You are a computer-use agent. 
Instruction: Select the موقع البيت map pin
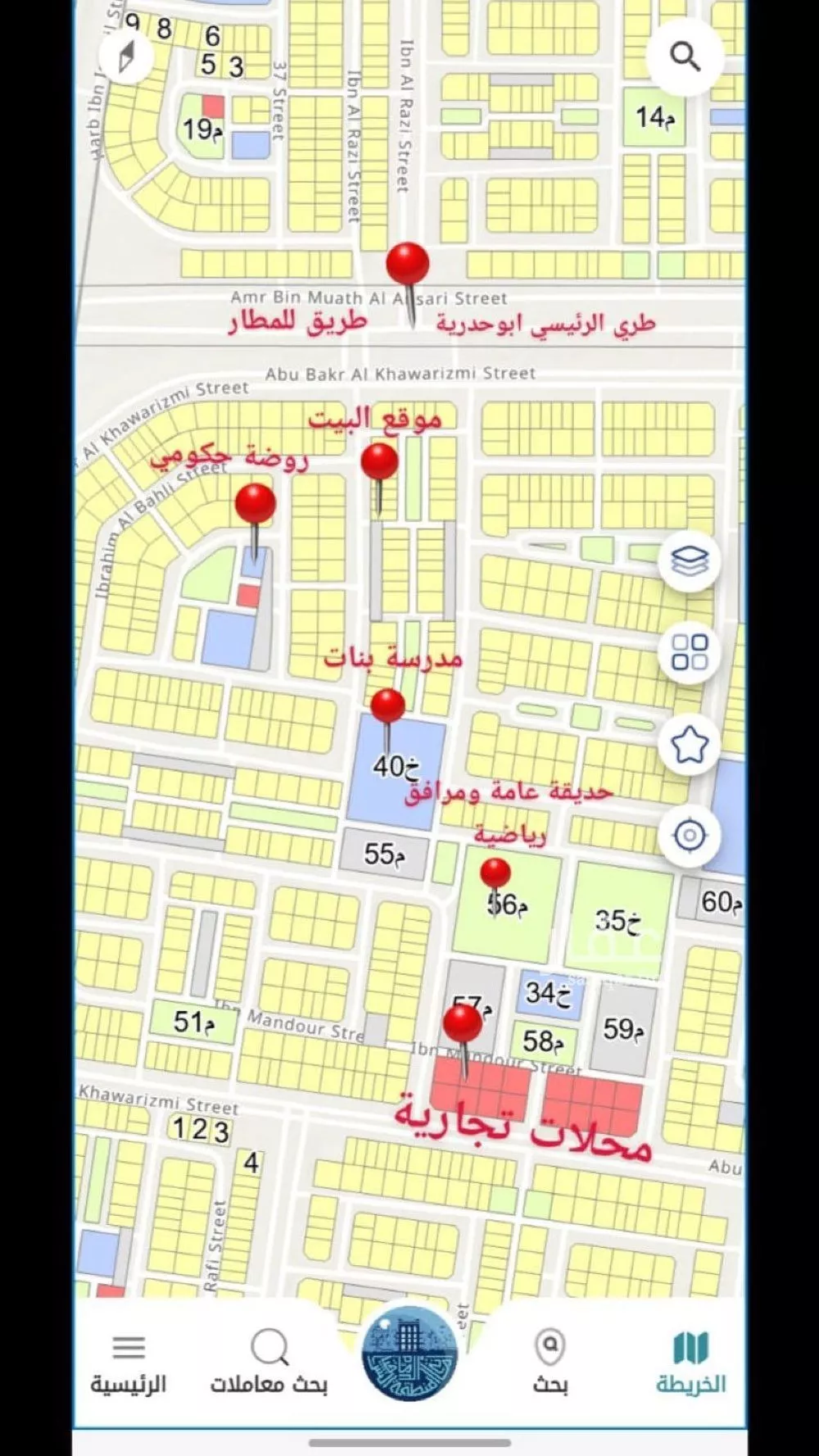point(378,463)
